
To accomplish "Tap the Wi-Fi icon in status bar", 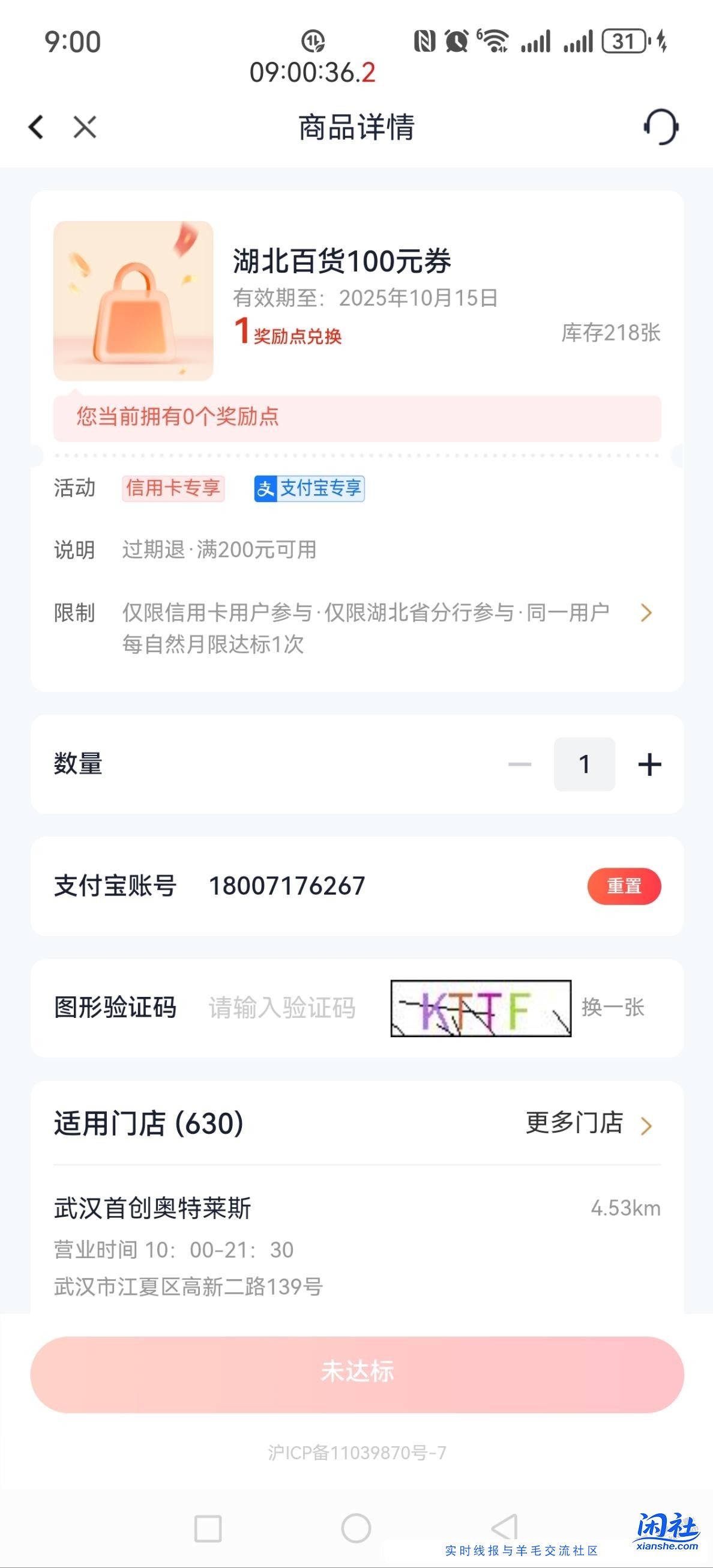I will coord(494,40).
